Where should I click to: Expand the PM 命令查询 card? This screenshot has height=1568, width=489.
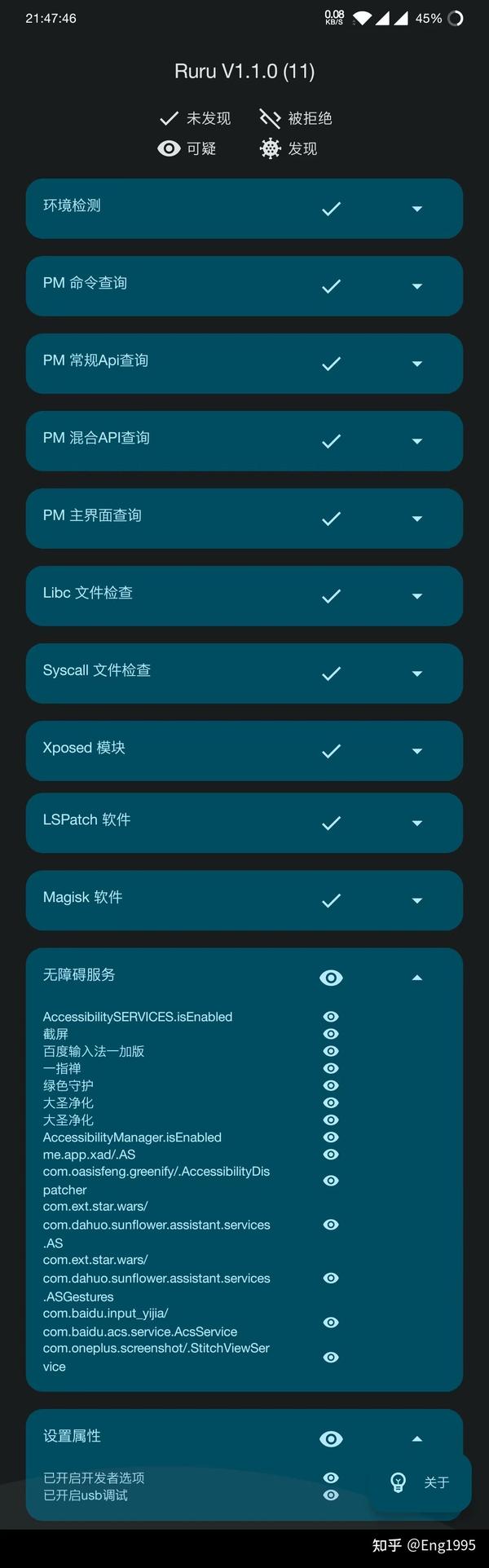(x=416, y=286)
